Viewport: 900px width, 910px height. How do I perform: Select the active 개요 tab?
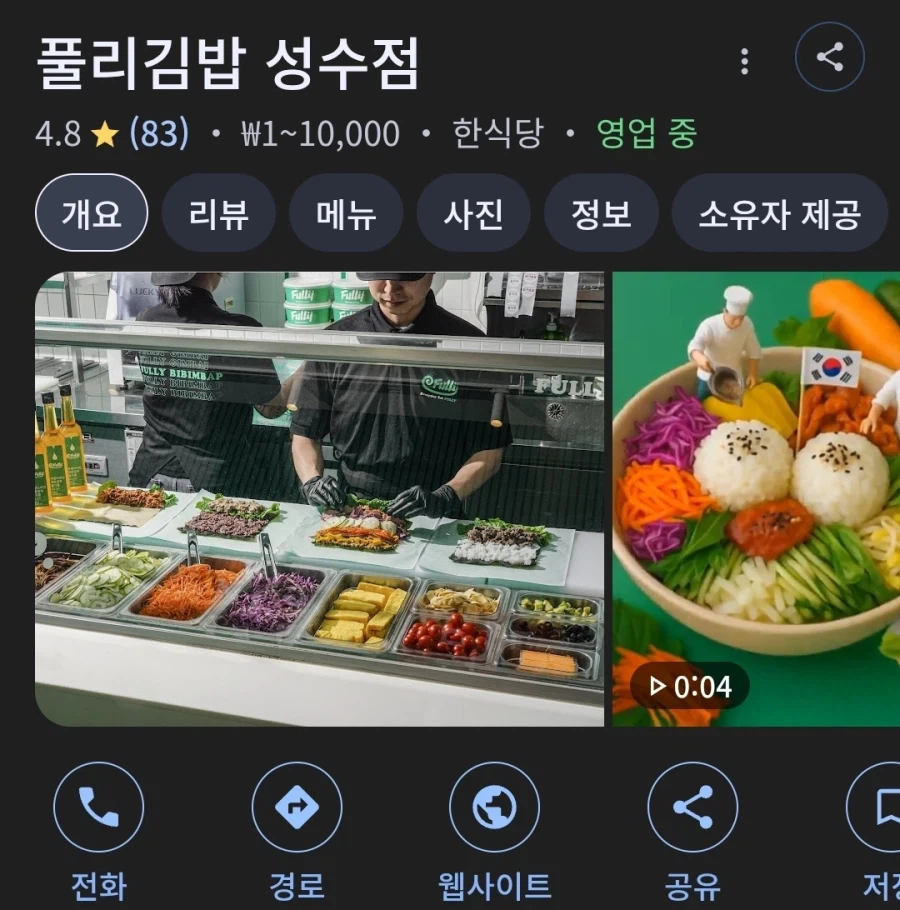coord(91,212)
